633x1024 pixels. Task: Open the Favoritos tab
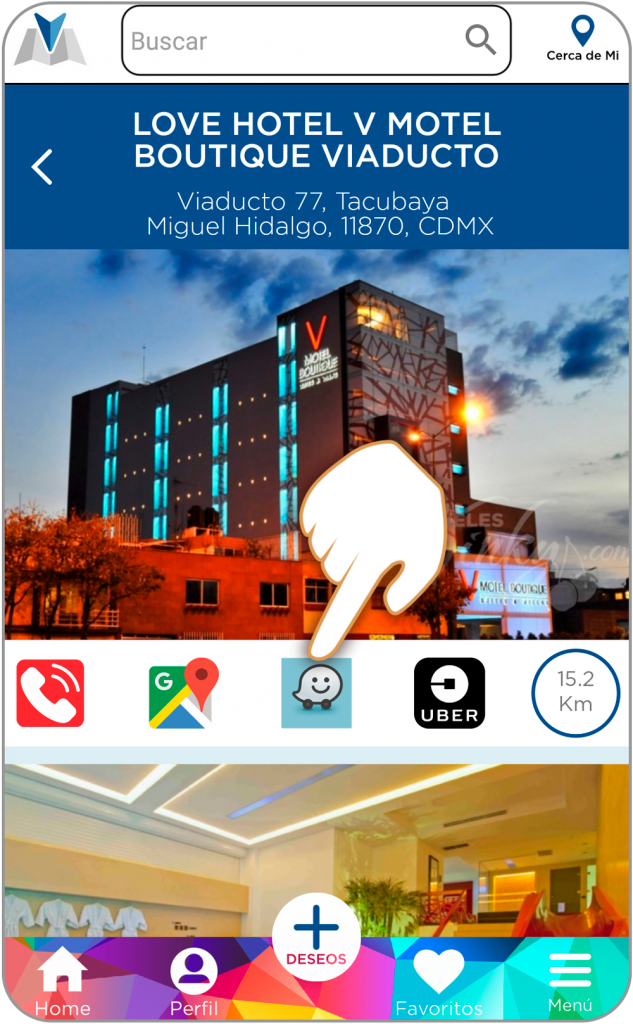click(x=439, y=982)
